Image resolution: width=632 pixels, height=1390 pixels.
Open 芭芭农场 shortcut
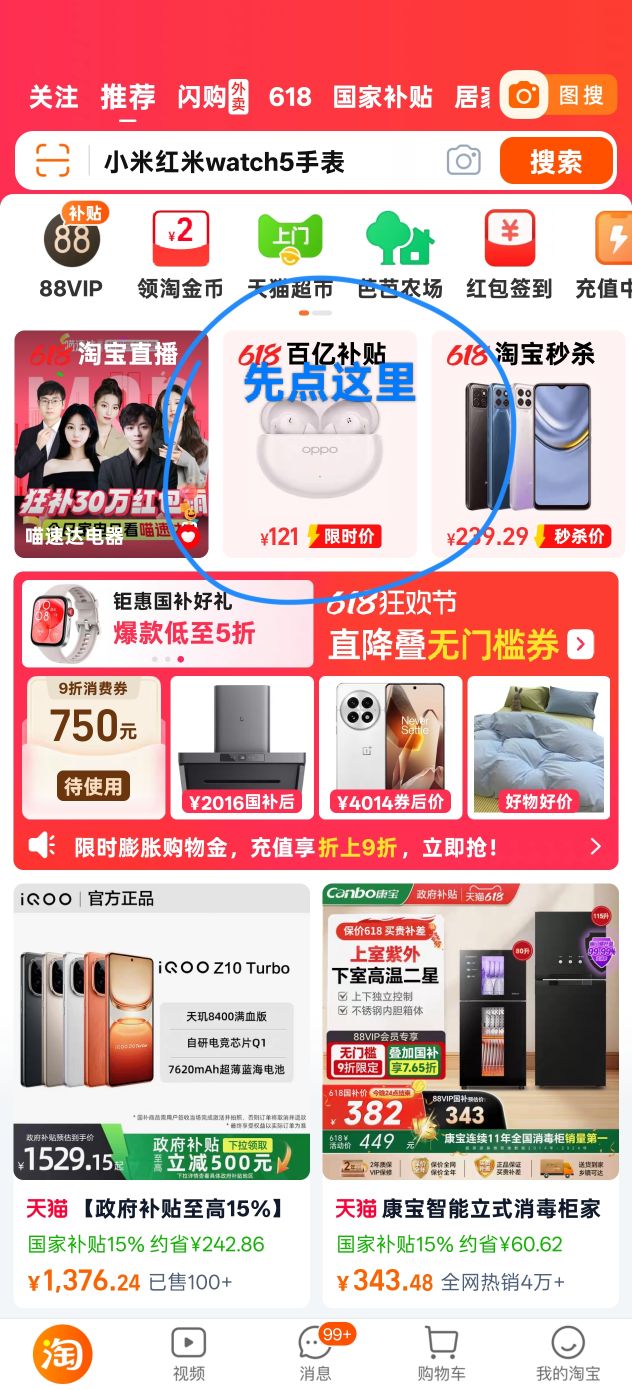[x=400, y=255]
